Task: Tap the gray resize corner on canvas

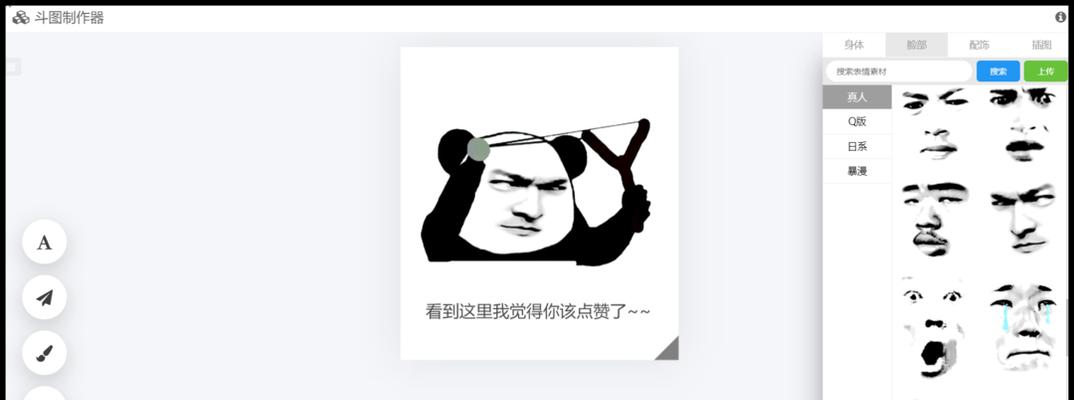Action: 669,350
